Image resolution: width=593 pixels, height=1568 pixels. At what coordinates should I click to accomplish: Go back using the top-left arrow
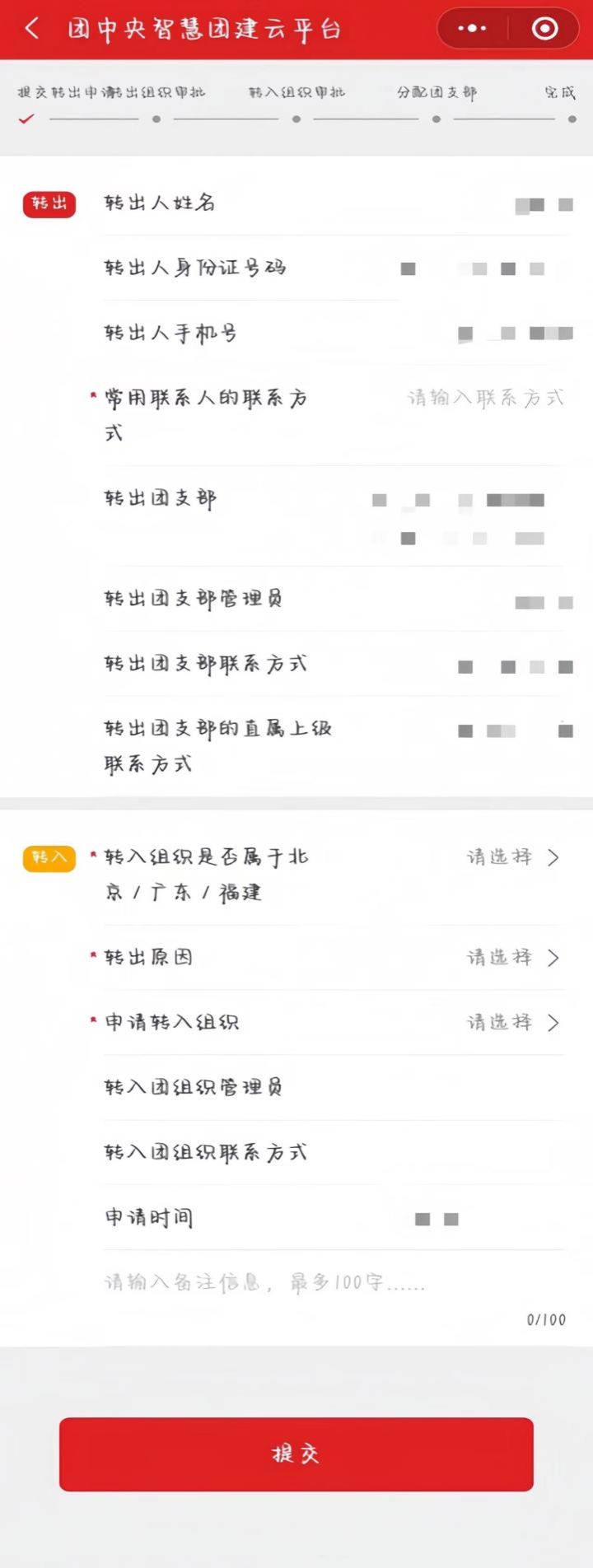coord(32,29)
